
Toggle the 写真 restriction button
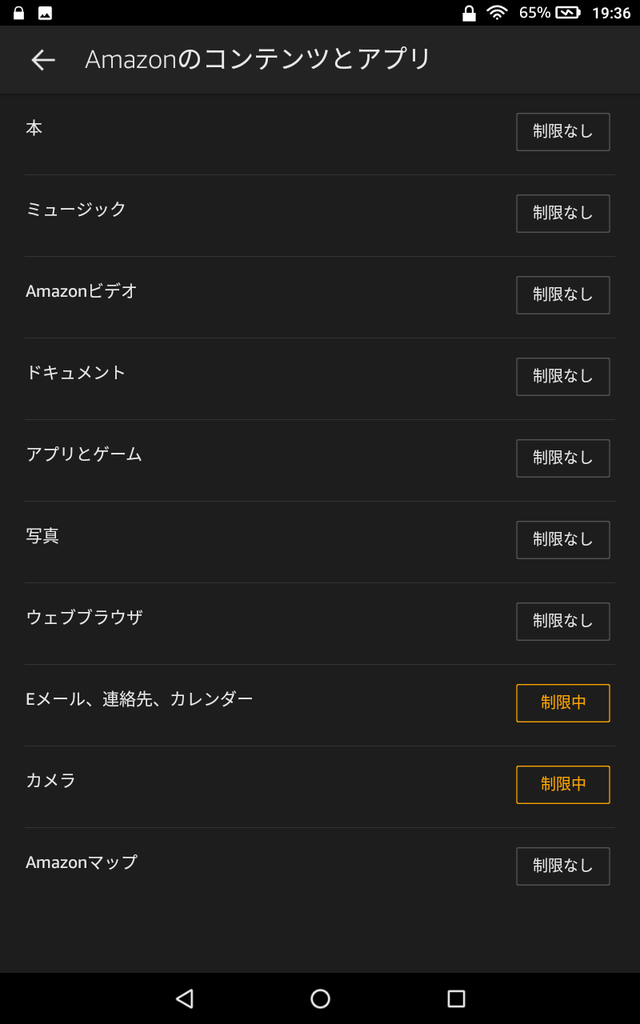(563, 540)
